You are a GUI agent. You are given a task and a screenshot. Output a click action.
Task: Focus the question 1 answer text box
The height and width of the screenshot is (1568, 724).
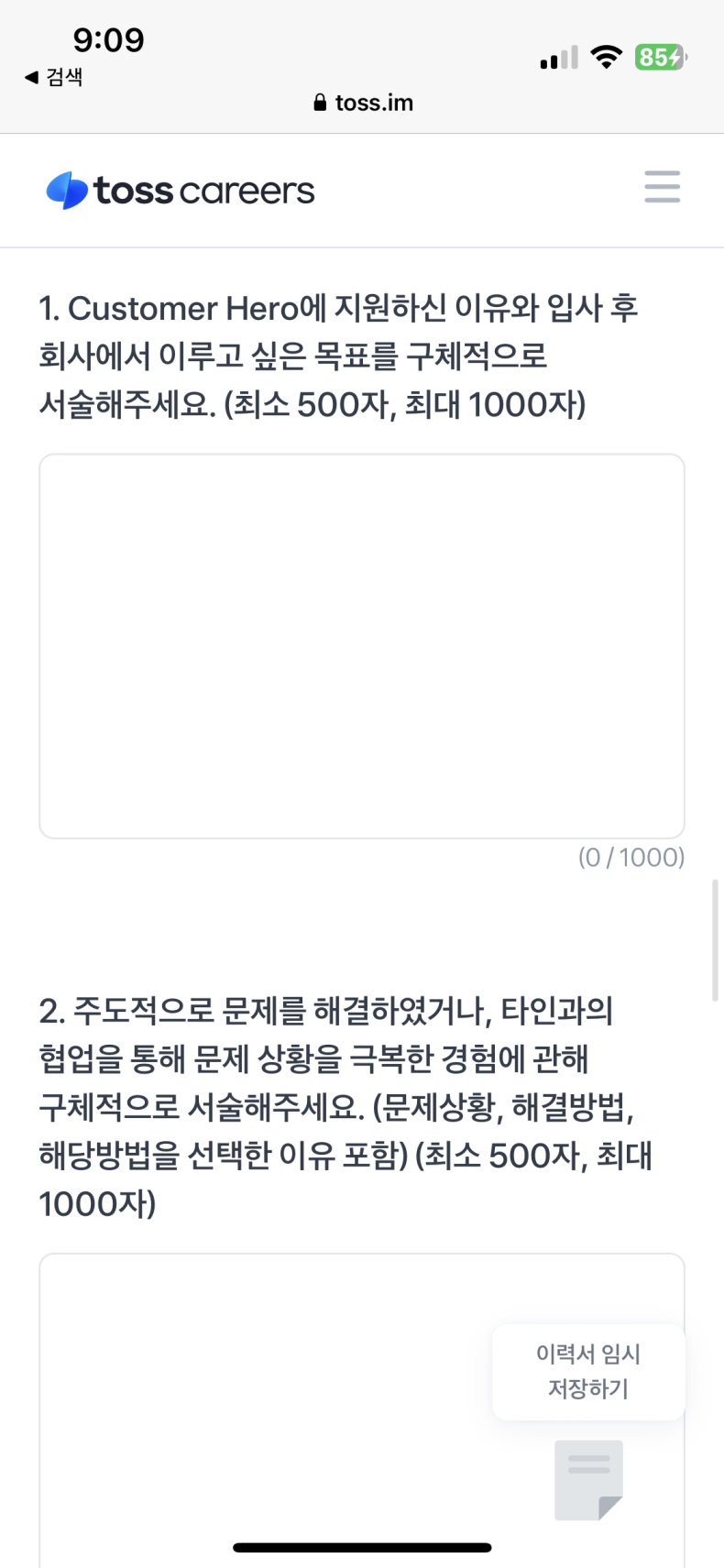(x=361, y=645)
